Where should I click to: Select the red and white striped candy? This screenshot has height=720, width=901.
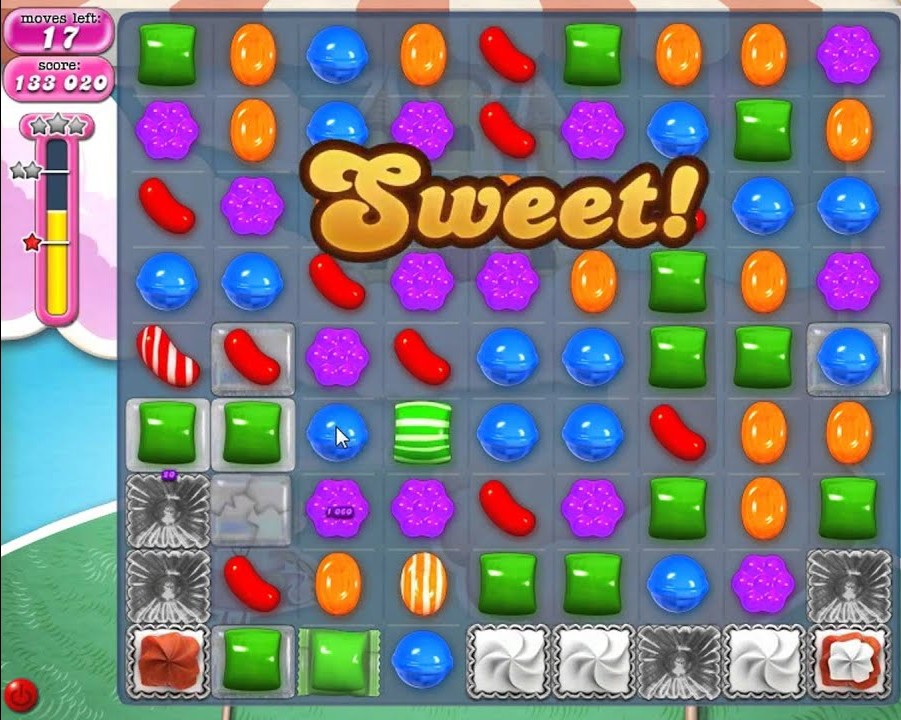coord(167,355)
